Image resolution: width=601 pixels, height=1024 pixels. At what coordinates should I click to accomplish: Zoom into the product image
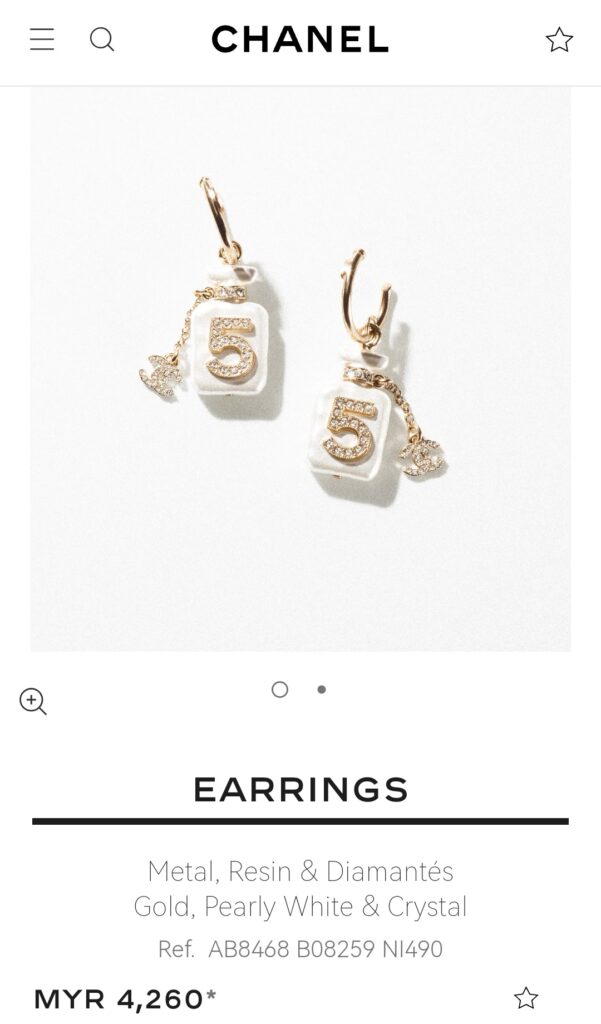33,701
